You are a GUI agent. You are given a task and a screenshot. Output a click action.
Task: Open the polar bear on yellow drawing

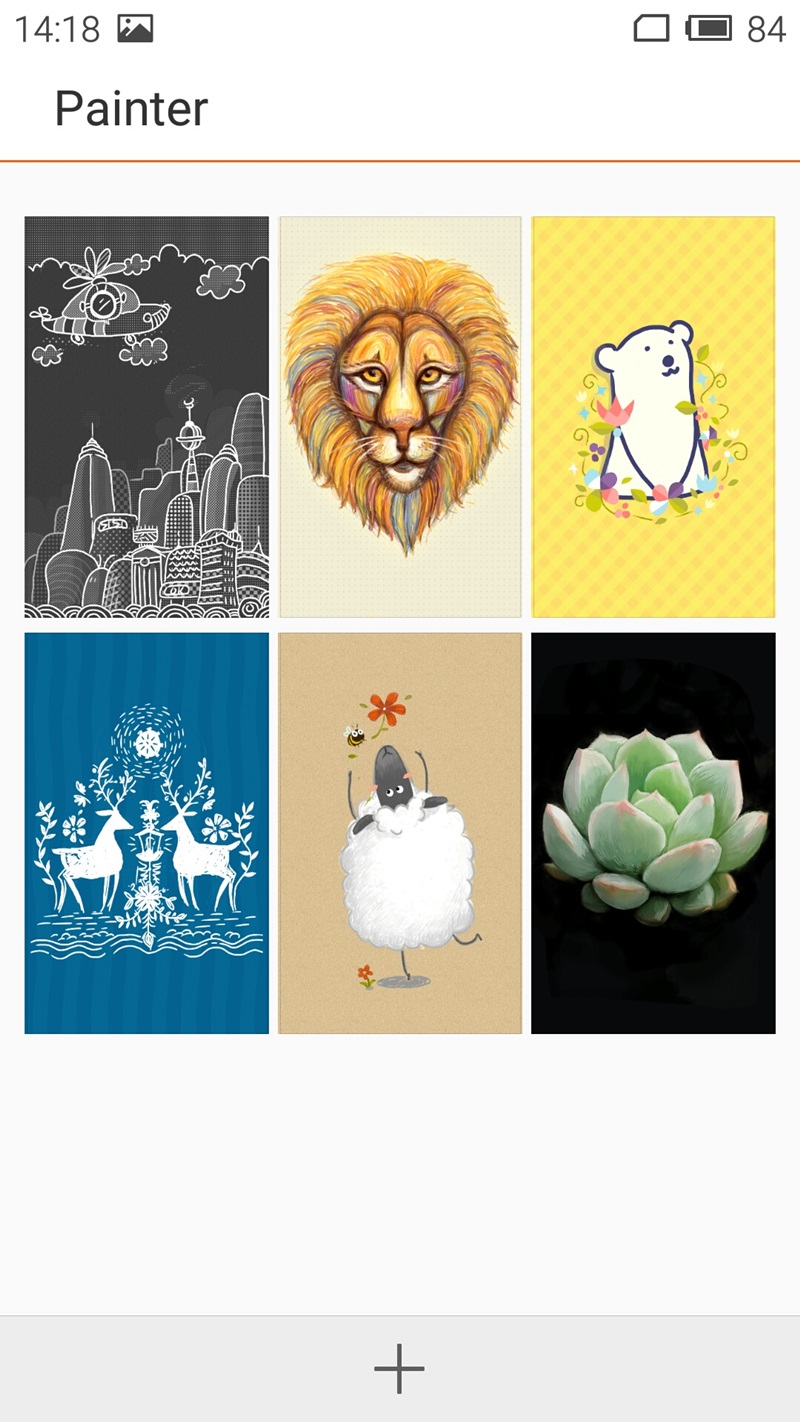pyautogui.click(x=653, y=416)
